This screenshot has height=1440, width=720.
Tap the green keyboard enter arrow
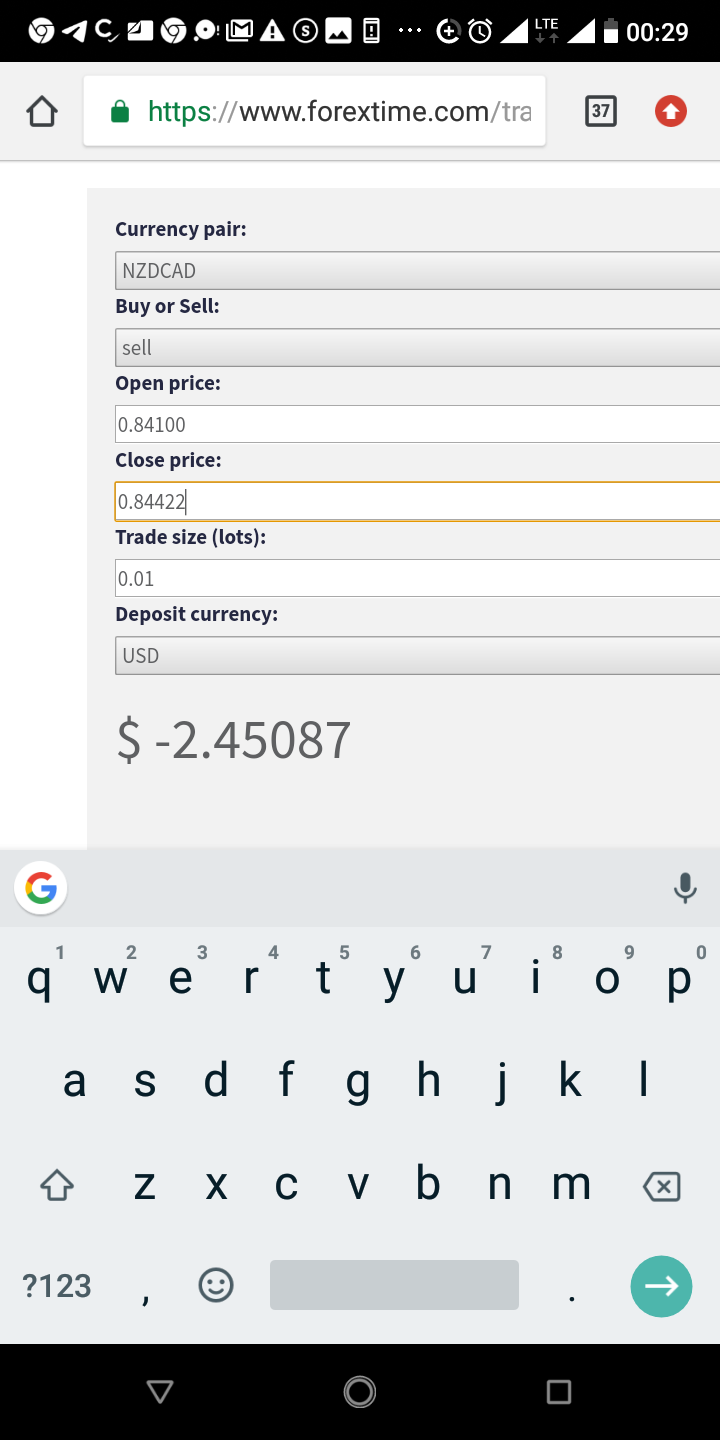(x=661, y=1286)
